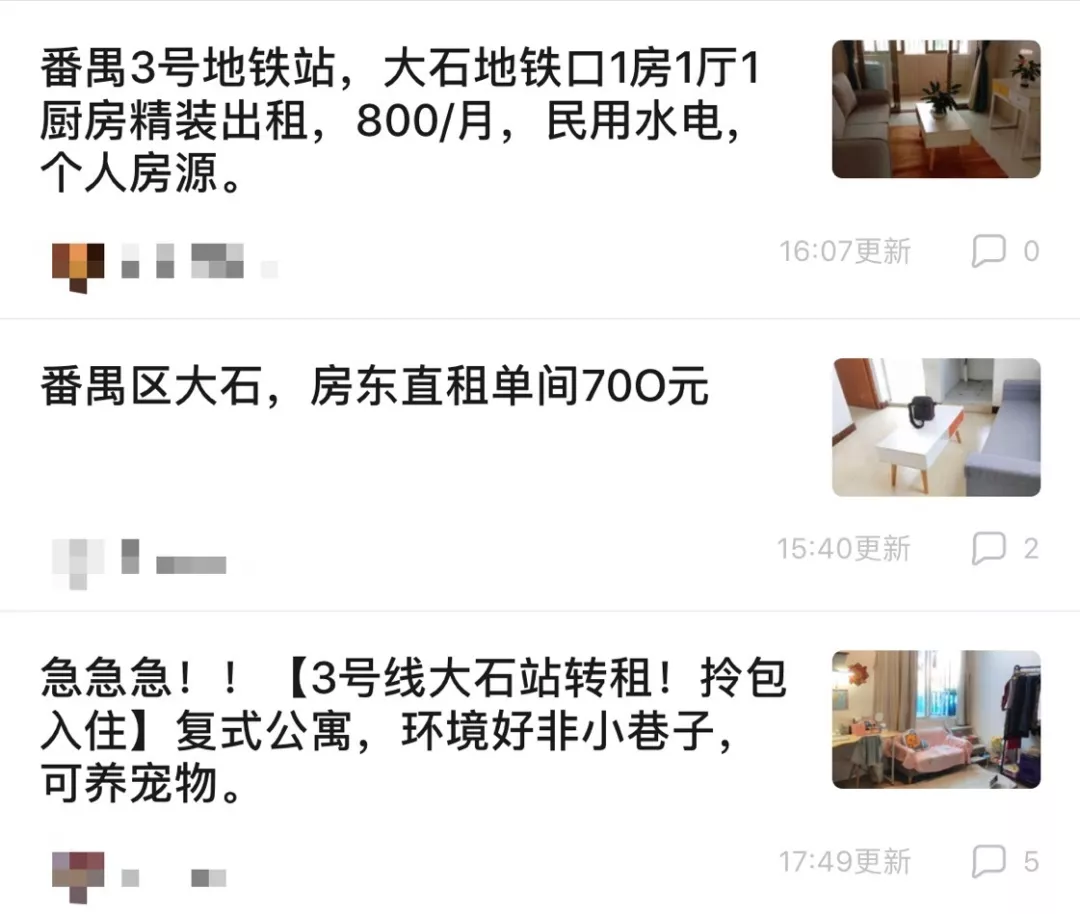Image resolution: width=1080 pixels, height=914 pixels.
Task: Open the poster's avatar under the 单间700元 post
Action: (78, 562)
